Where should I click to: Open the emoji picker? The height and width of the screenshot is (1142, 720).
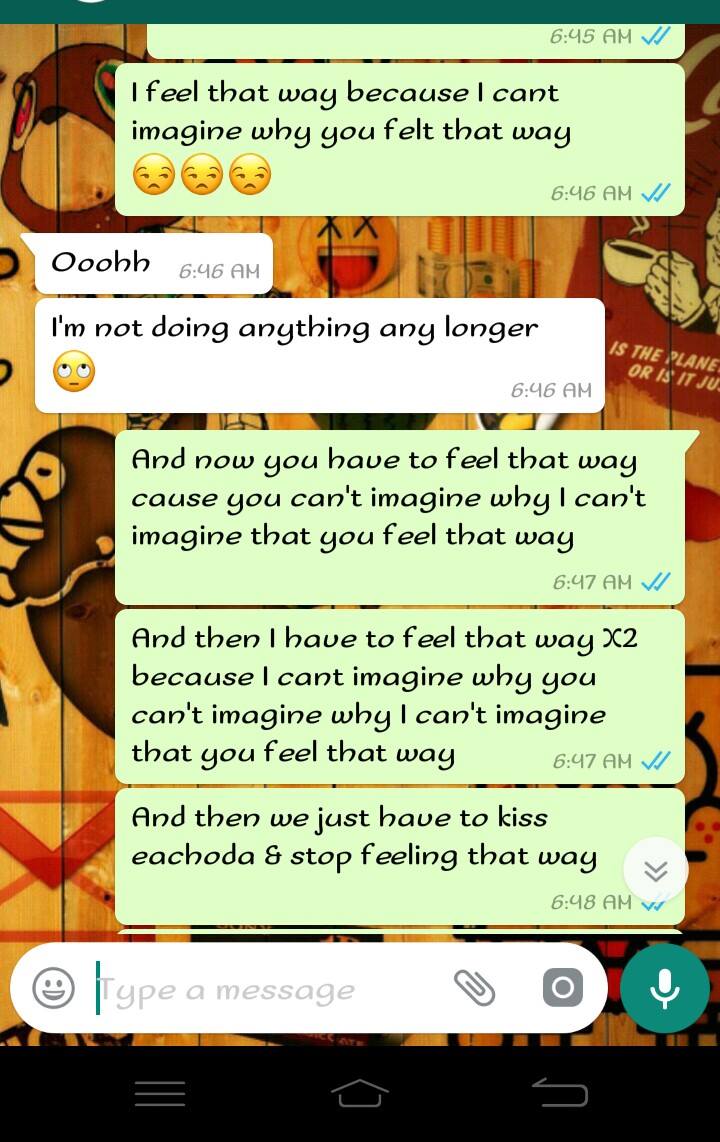tap(53, 989)
